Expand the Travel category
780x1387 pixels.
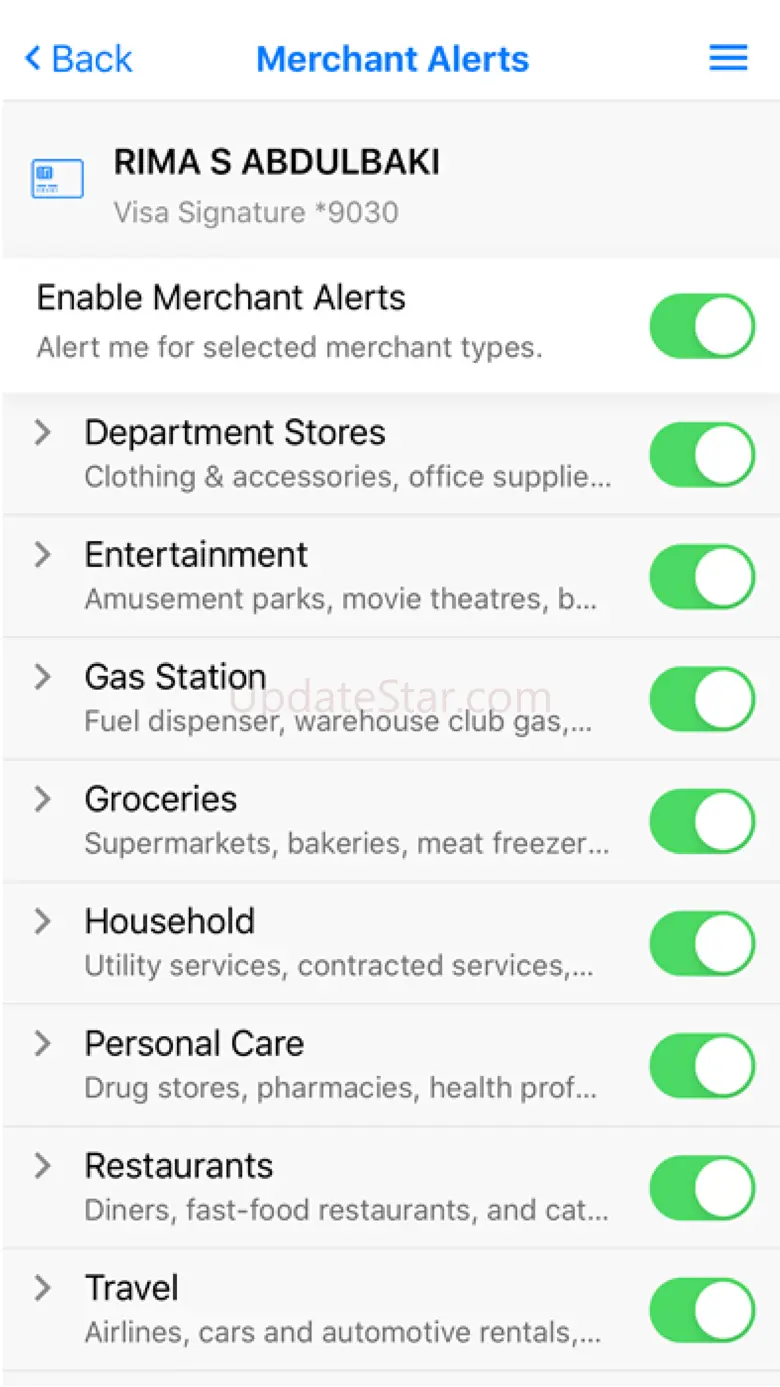[42, 1288]
